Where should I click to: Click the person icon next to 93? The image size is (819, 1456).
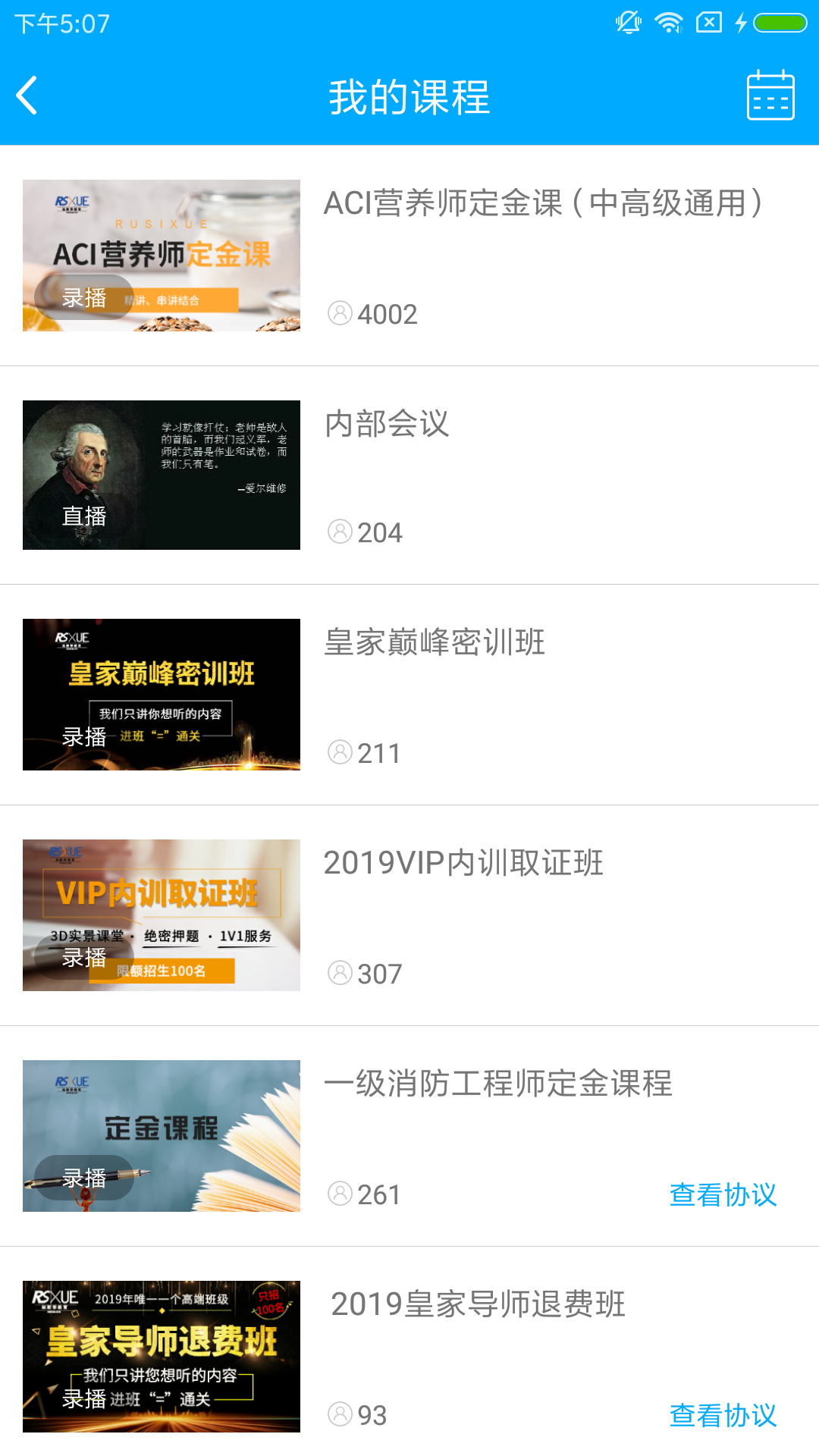click(339, 1415)
